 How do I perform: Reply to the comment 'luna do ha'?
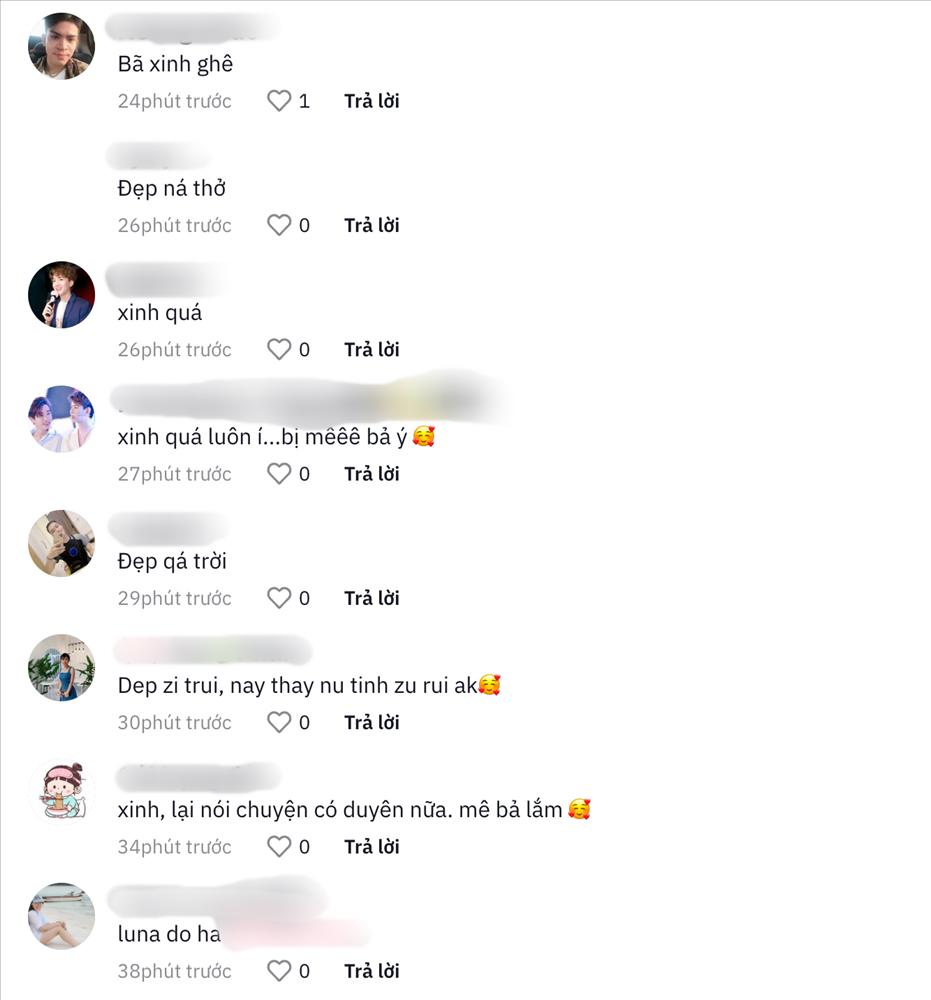pyautogui.click(x=371, y=971)
